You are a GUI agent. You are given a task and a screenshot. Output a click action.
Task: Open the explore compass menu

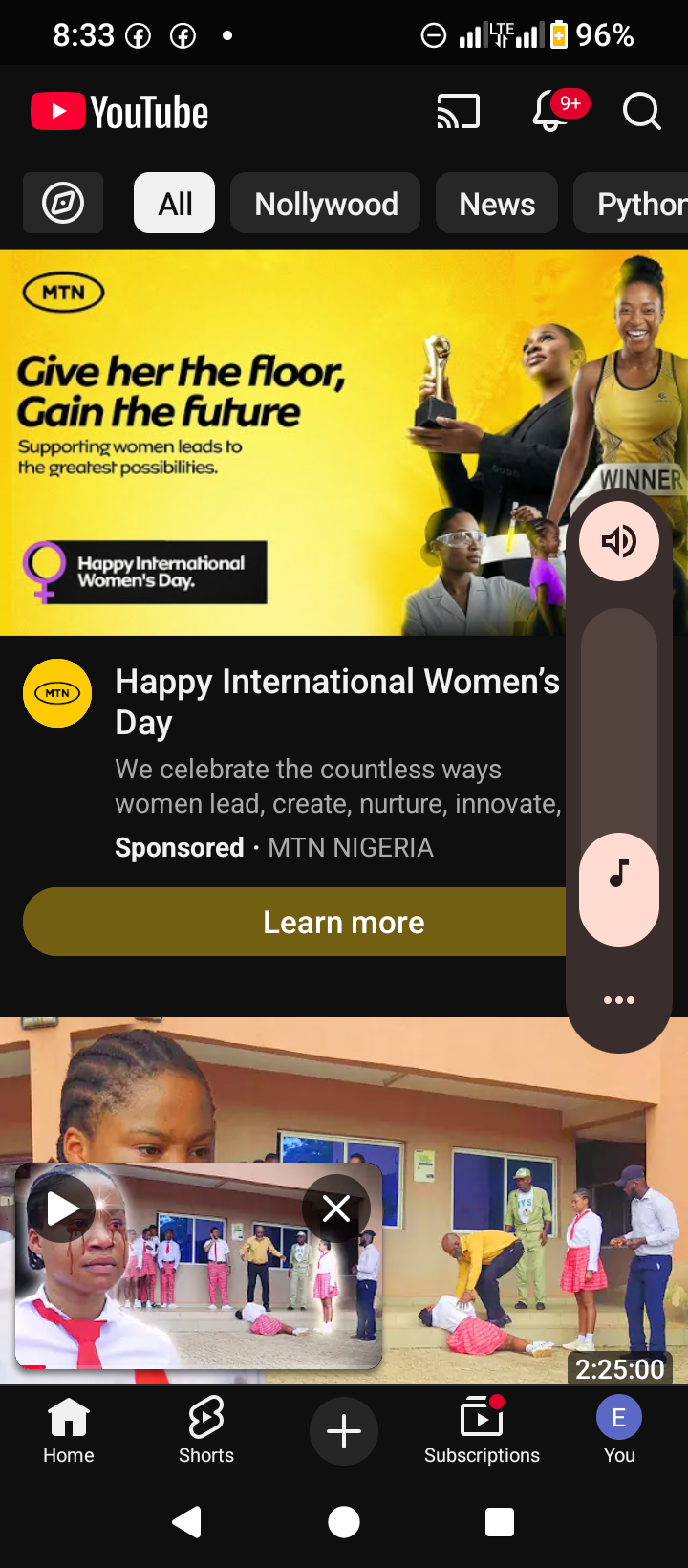click(x=63, y=204)
